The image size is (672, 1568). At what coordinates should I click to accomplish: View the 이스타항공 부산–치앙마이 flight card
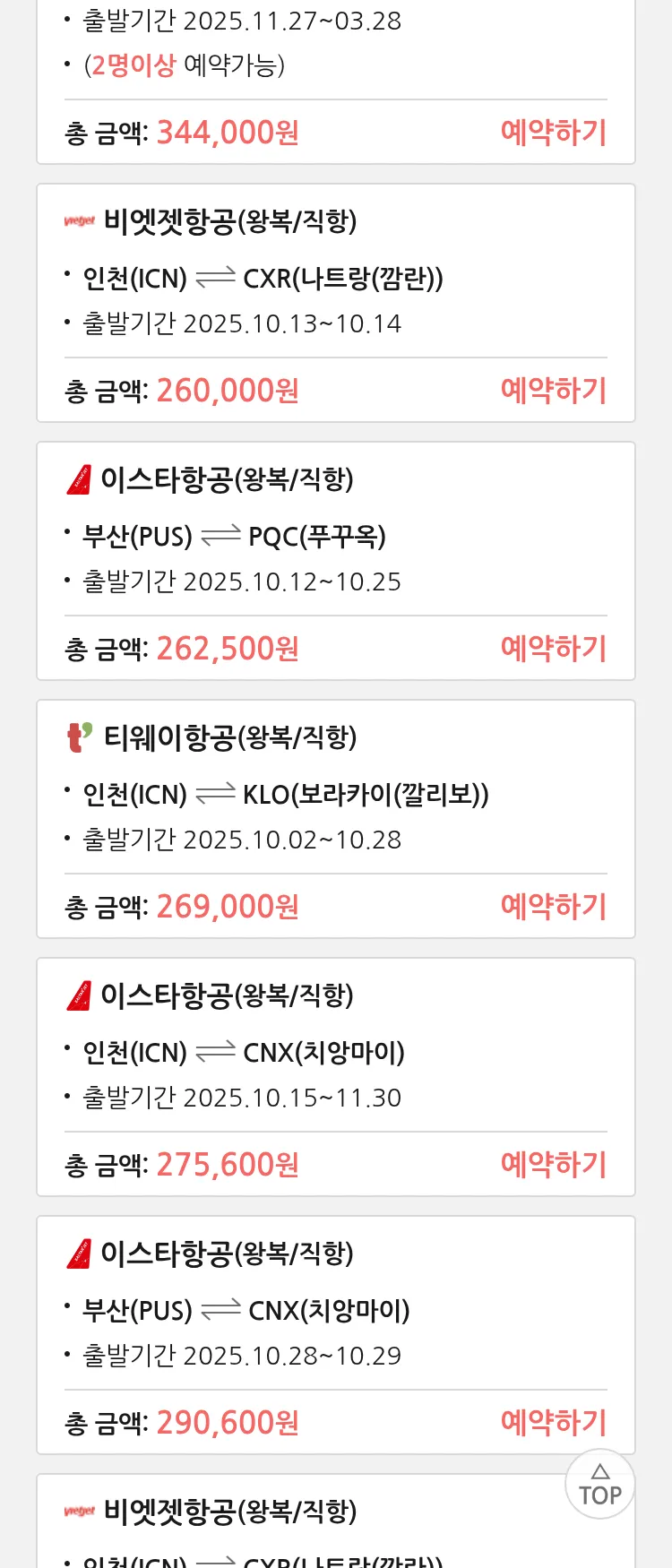tap(335, 1310)
